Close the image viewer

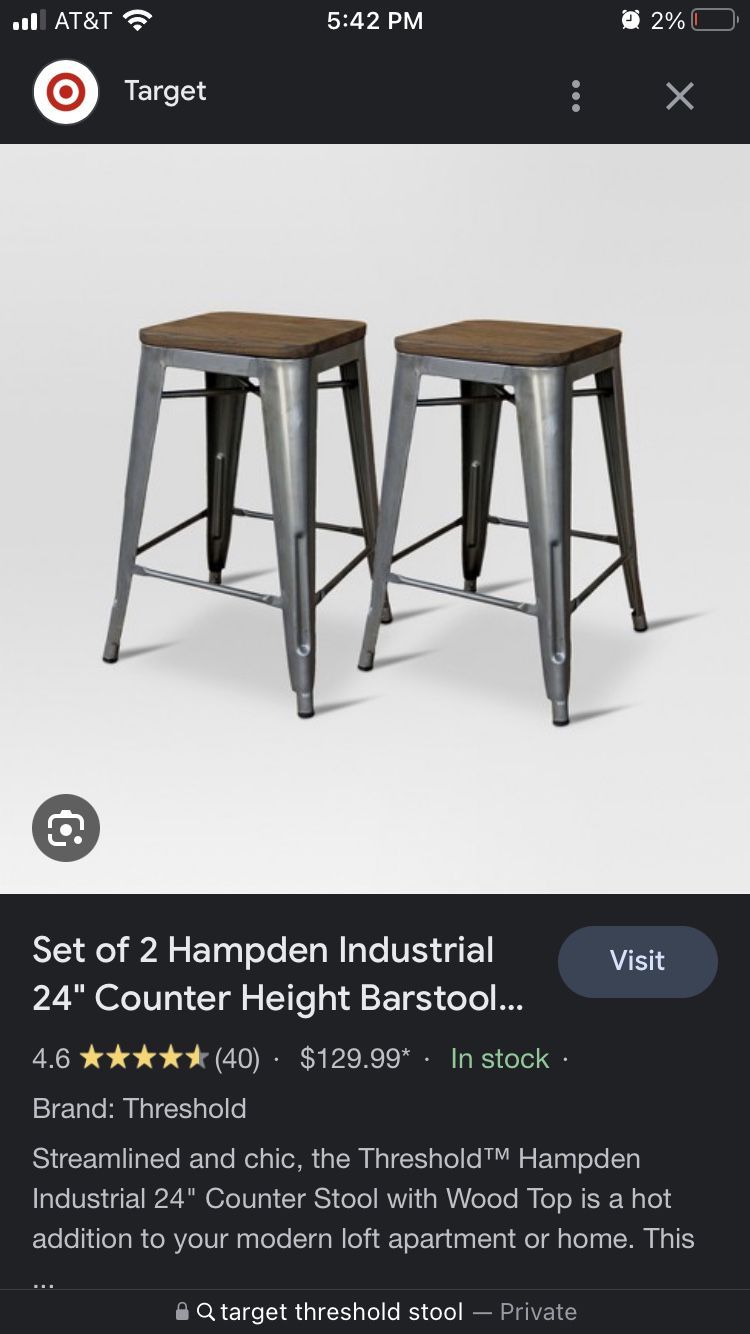point(679,96)
